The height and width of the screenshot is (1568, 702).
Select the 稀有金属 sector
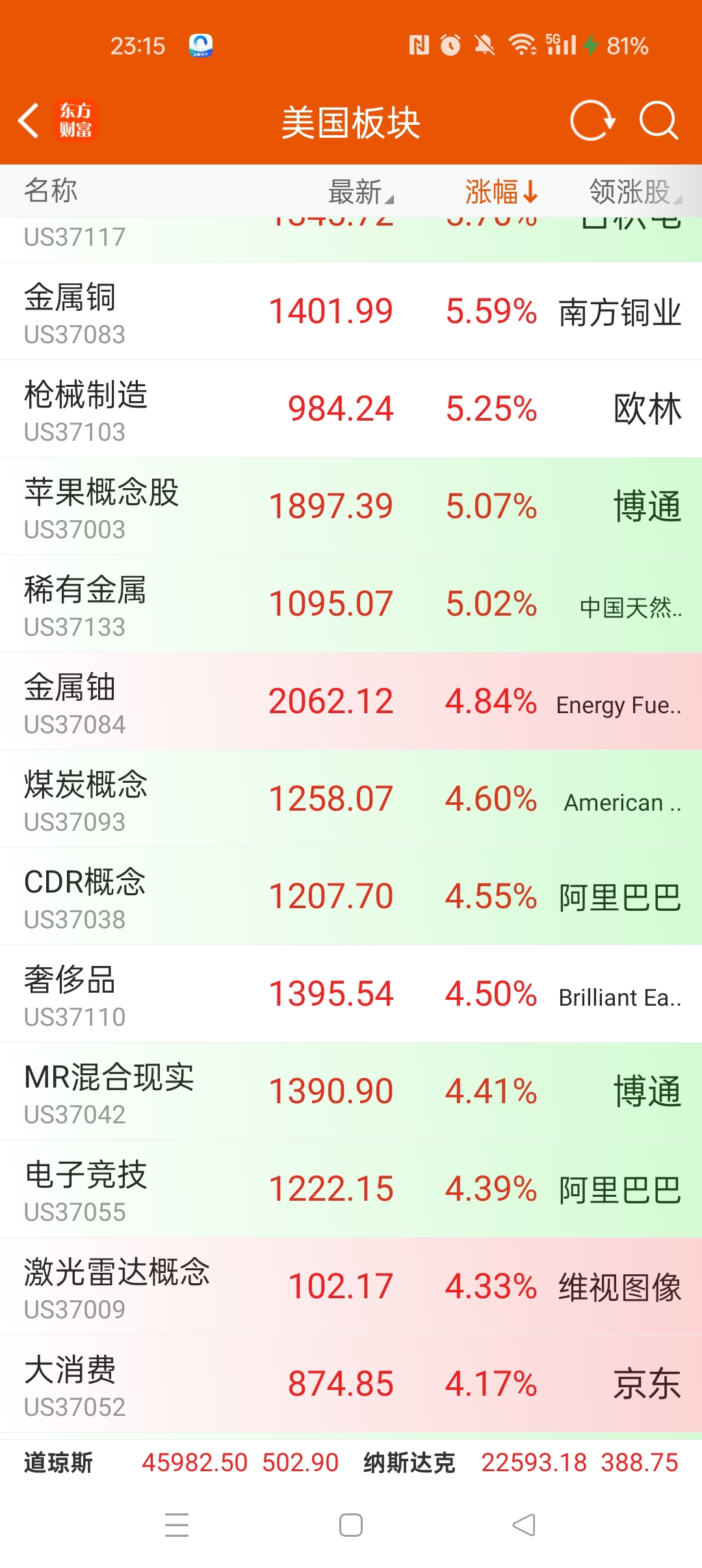(x=351, y=604)
